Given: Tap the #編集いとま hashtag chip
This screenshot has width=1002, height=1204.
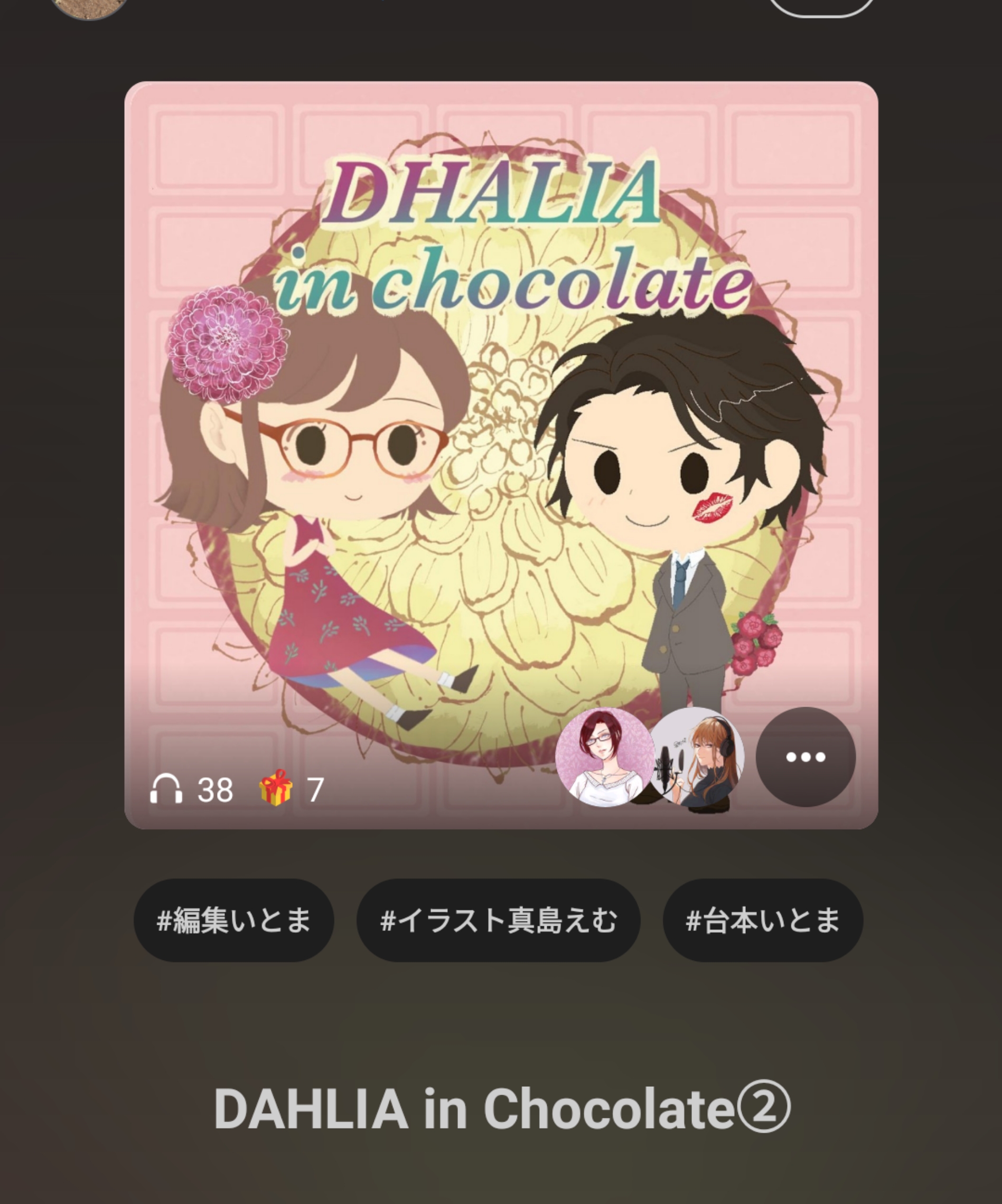Looking at the screenshot, I should pyautogui.click(x=233, y=920).
